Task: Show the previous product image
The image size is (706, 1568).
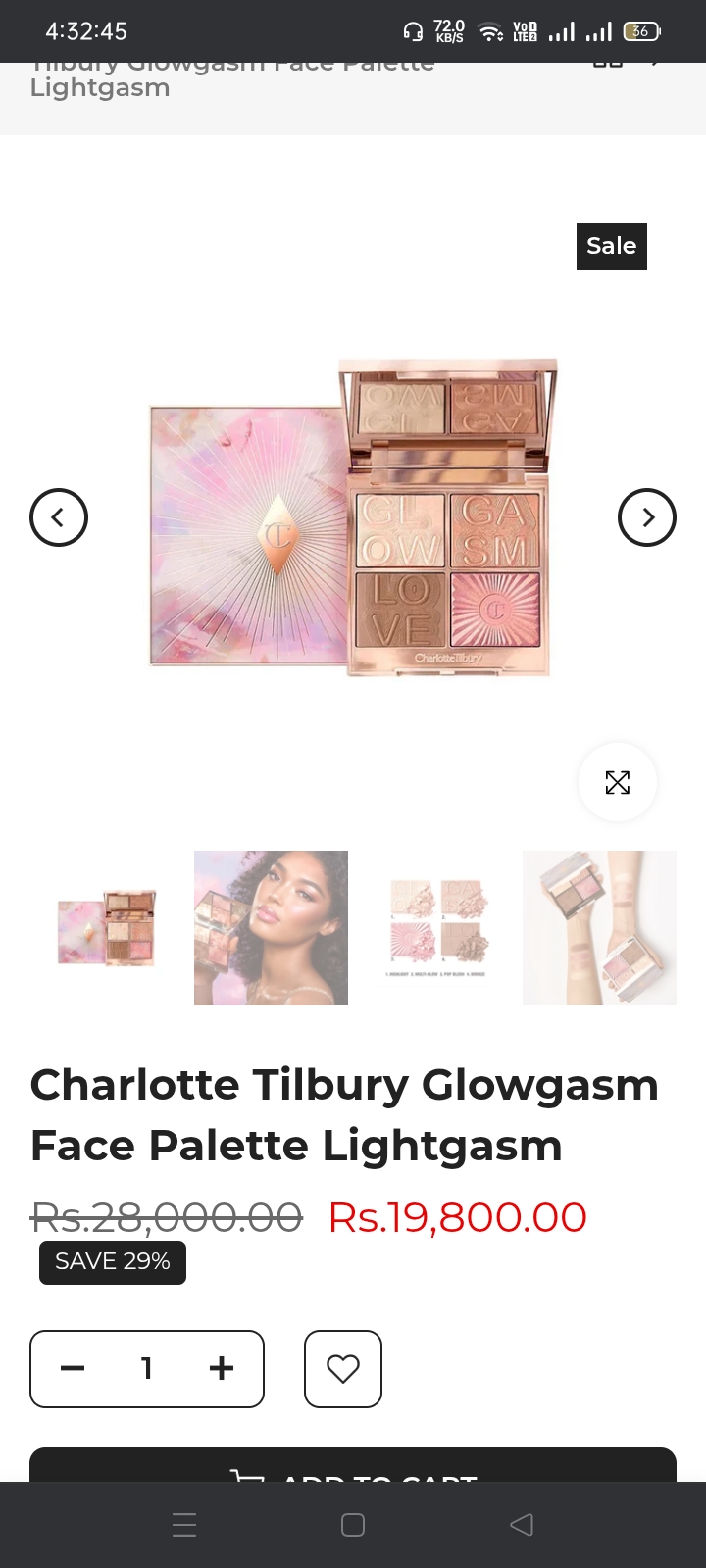Action: (59, 517)
